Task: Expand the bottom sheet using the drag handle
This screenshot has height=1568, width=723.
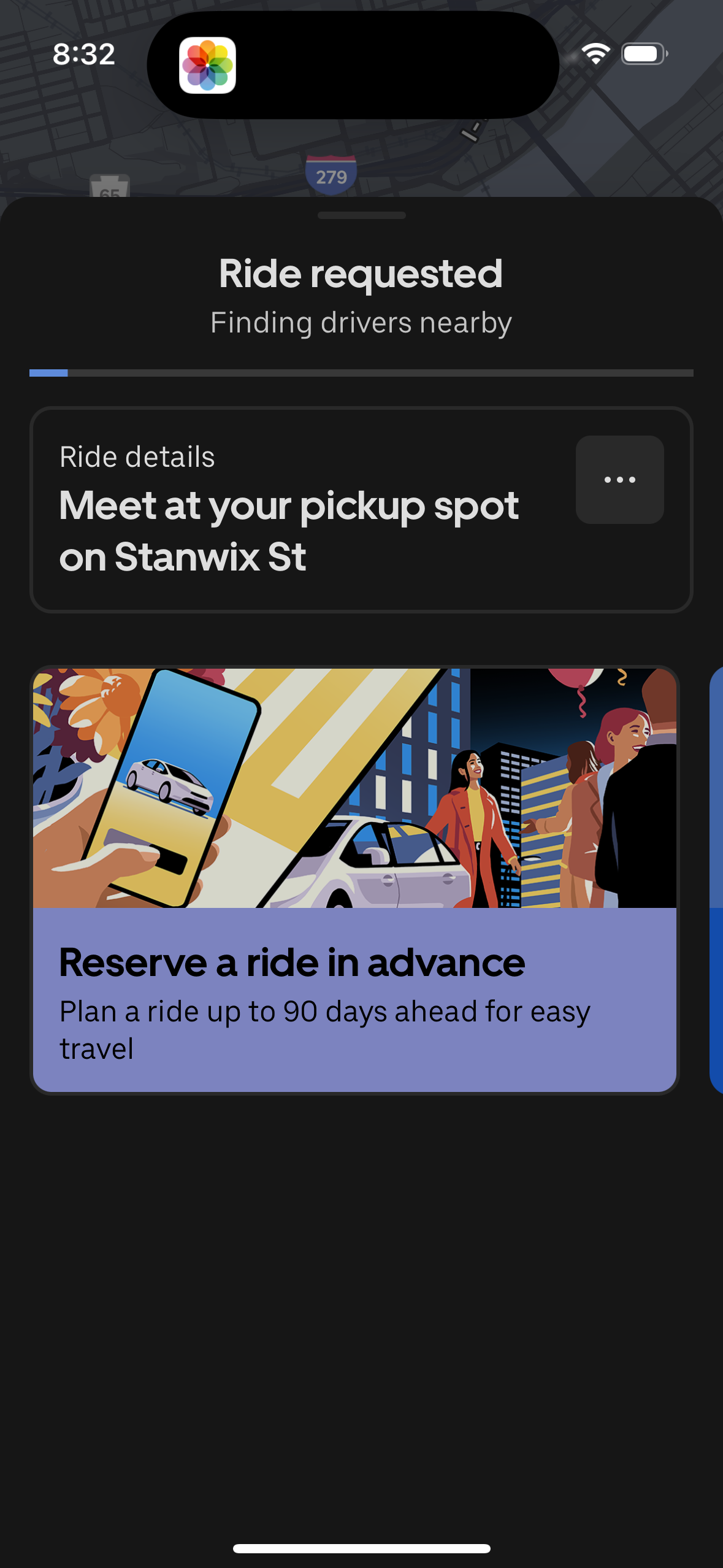Action: click(x=361, y=214)
